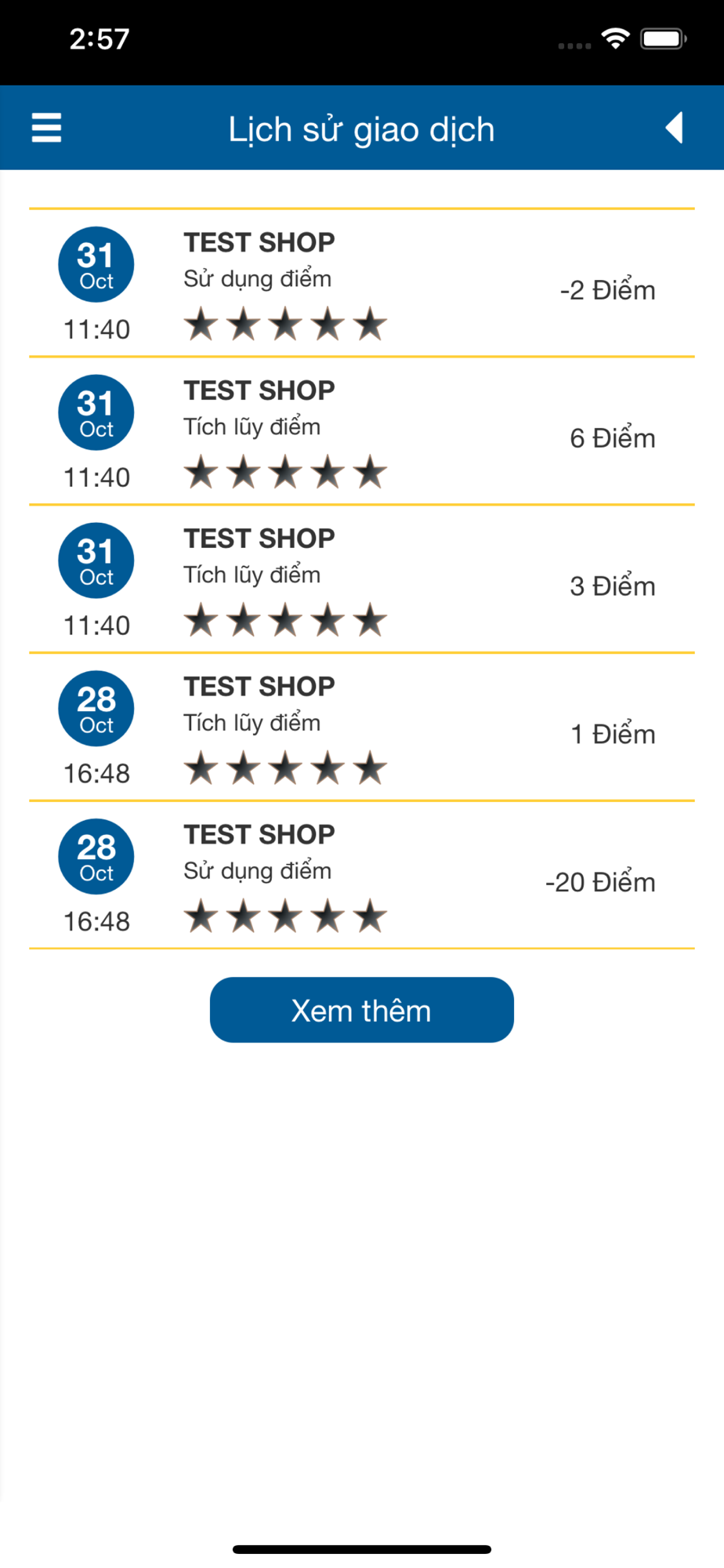Open the 1 Điểm transaction

tap(362, 728)
